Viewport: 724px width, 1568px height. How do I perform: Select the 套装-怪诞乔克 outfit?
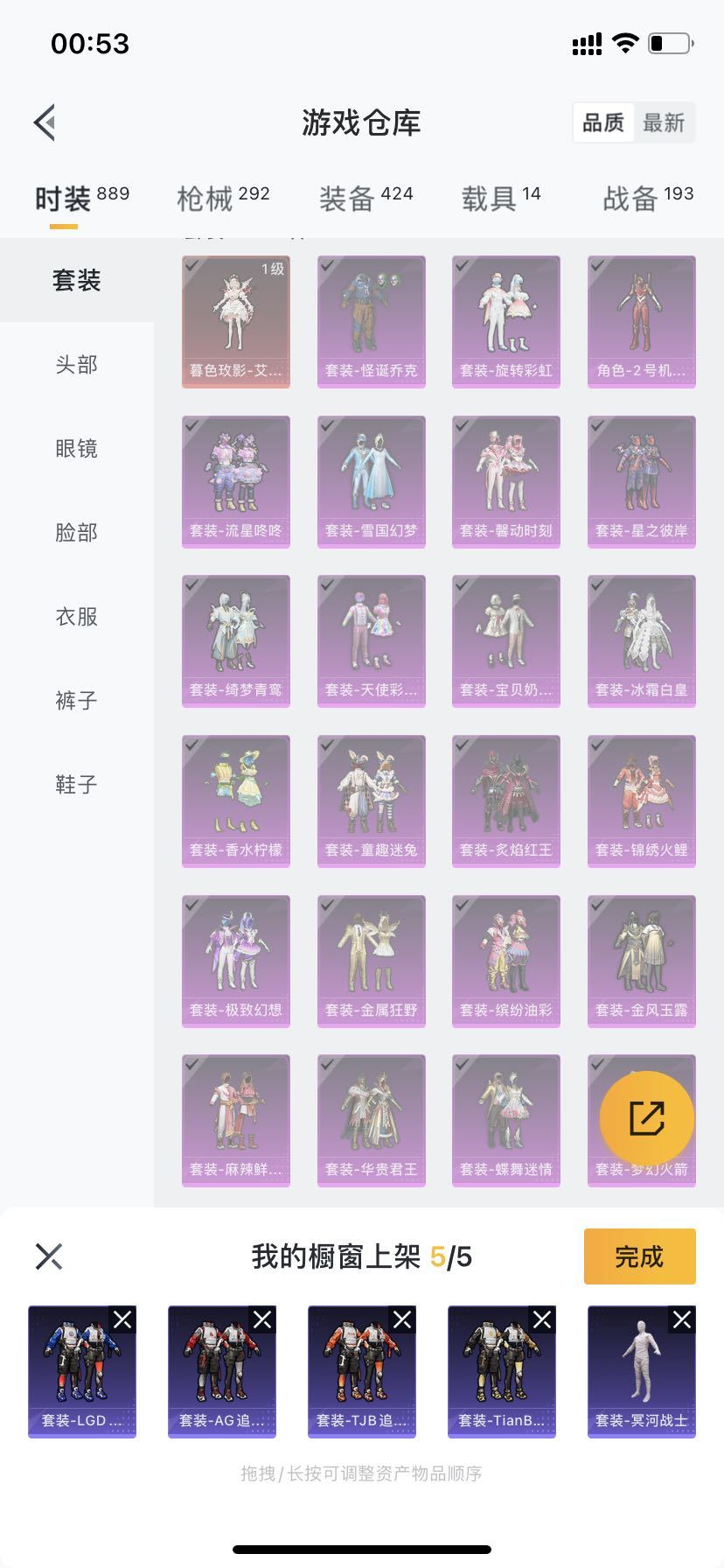(371, 321)
